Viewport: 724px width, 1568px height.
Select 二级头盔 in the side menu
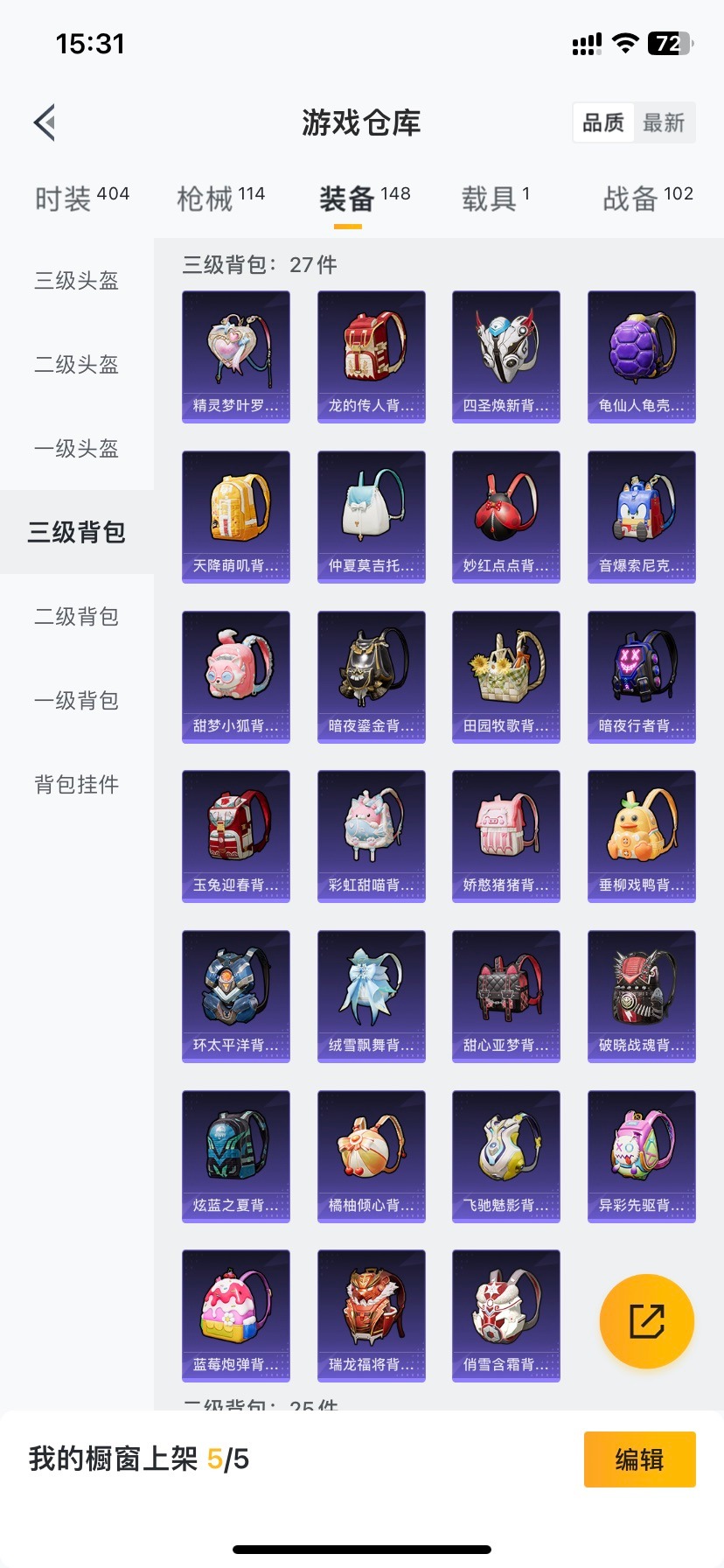point(77,365)
